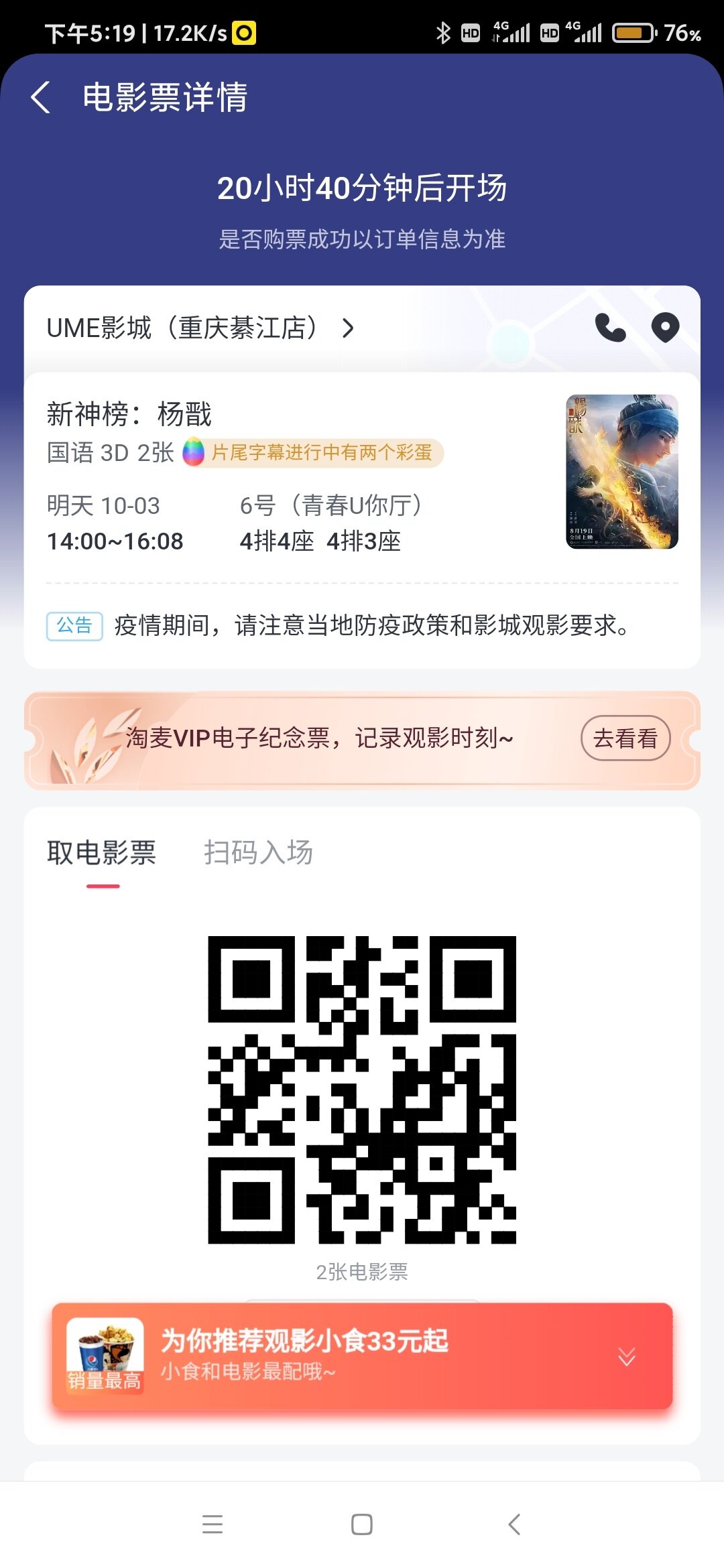Select the 取电影票 tab

tap(102, 853)
